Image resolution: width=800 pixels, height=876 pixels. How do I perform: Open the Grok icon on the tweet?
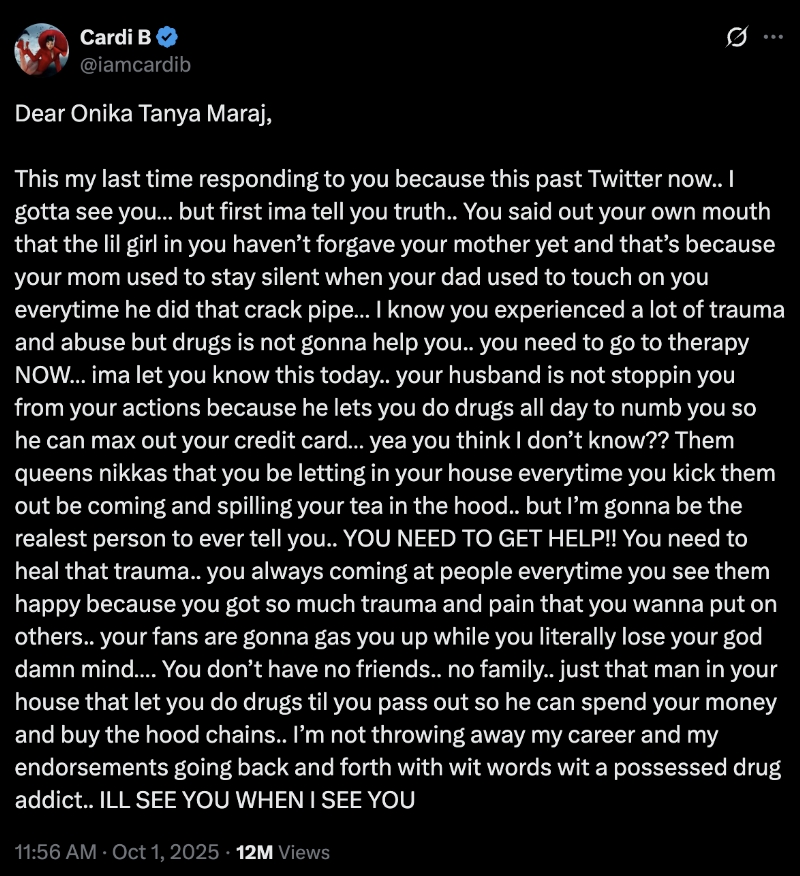pyautogui.click(x=736, y=38)
